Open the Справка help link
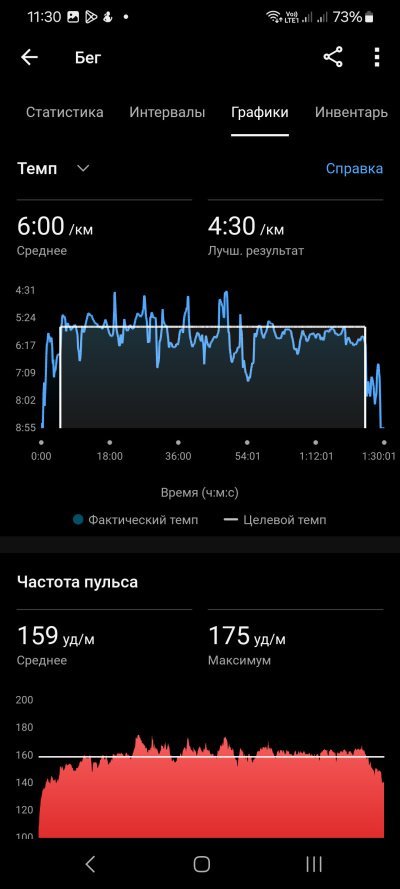 click(x=354, y=168)
